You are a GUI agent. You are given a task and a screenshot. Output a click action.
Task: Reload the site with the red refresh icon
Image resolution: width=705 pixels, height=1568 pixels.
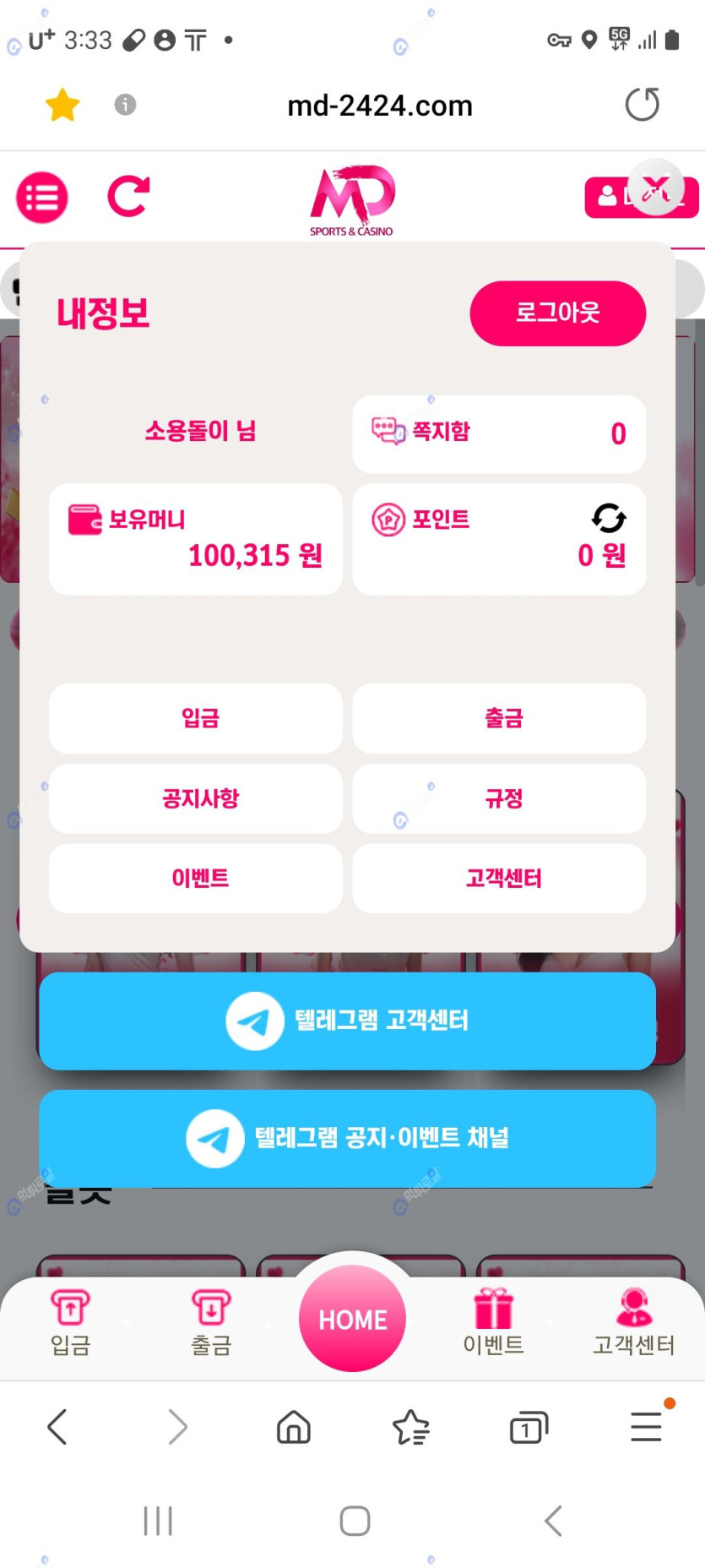[x=128, y=197]
